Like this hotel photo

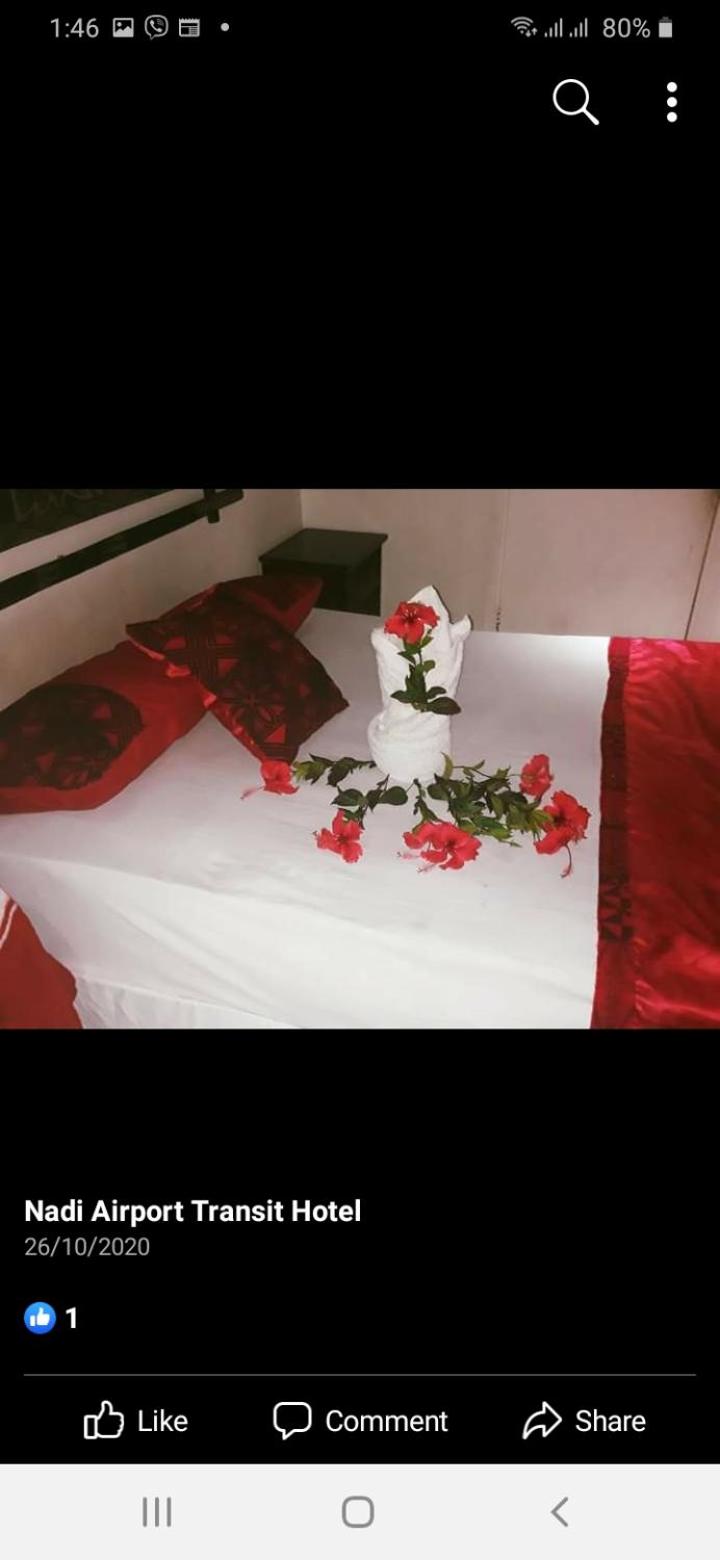point(136,1420)
